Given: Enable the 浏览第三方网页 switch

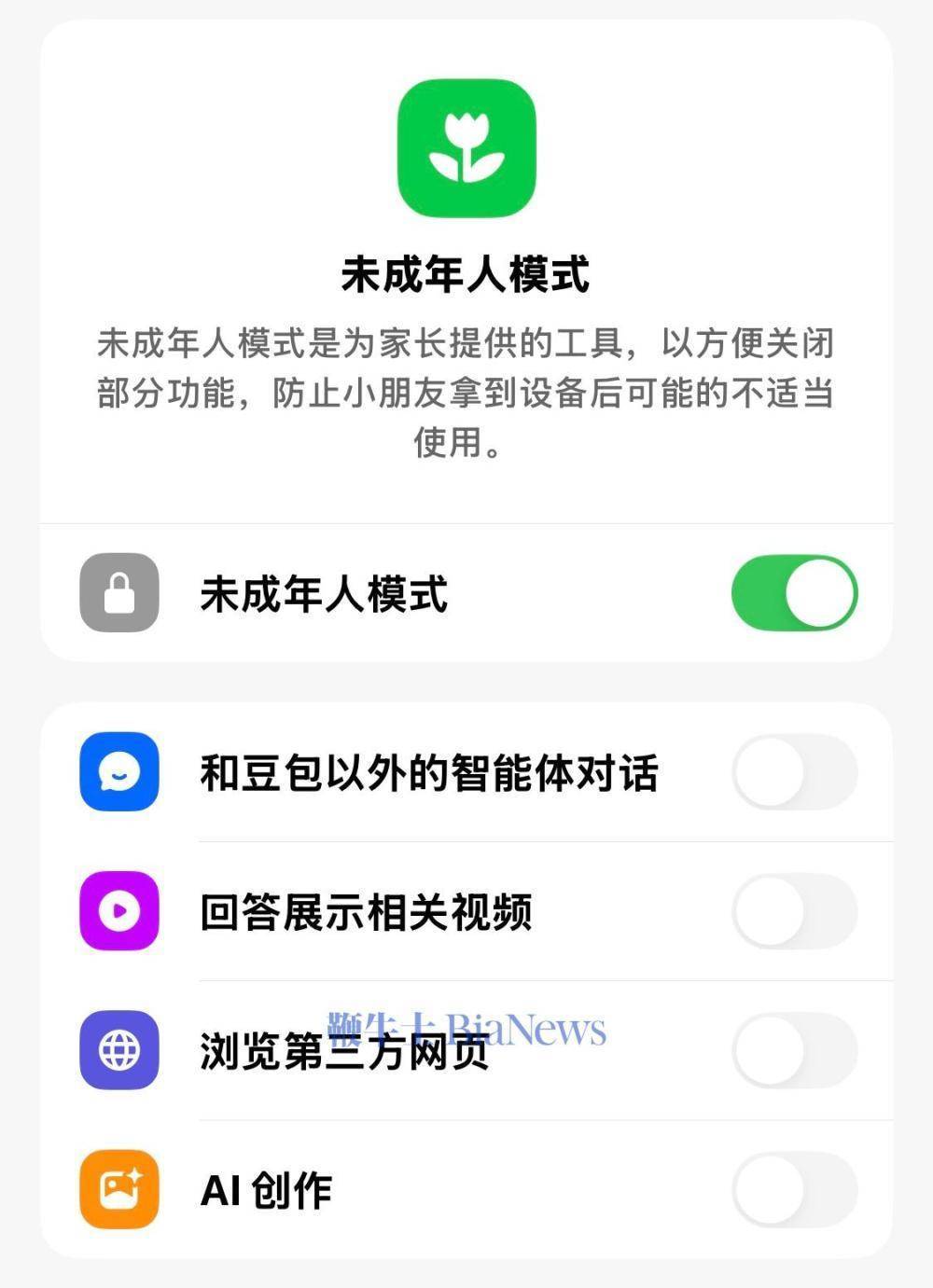Looking at the screenshot, I should point(794,1050).
